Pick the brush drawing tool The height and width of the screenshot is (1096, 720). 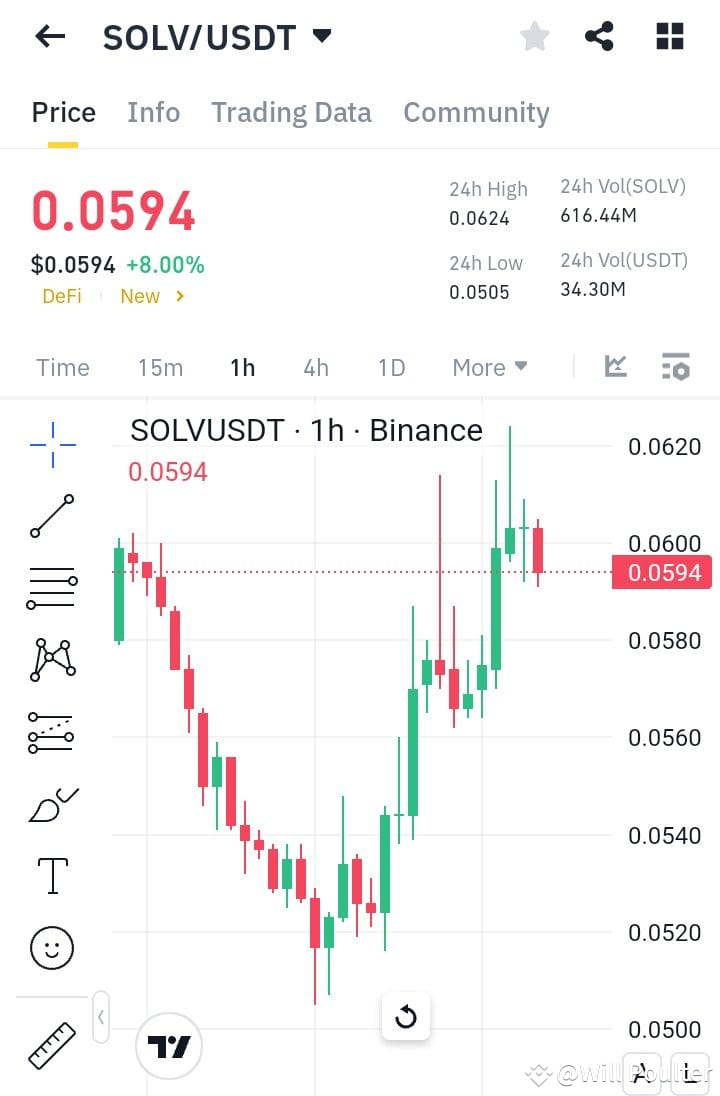tap(51, 803)
